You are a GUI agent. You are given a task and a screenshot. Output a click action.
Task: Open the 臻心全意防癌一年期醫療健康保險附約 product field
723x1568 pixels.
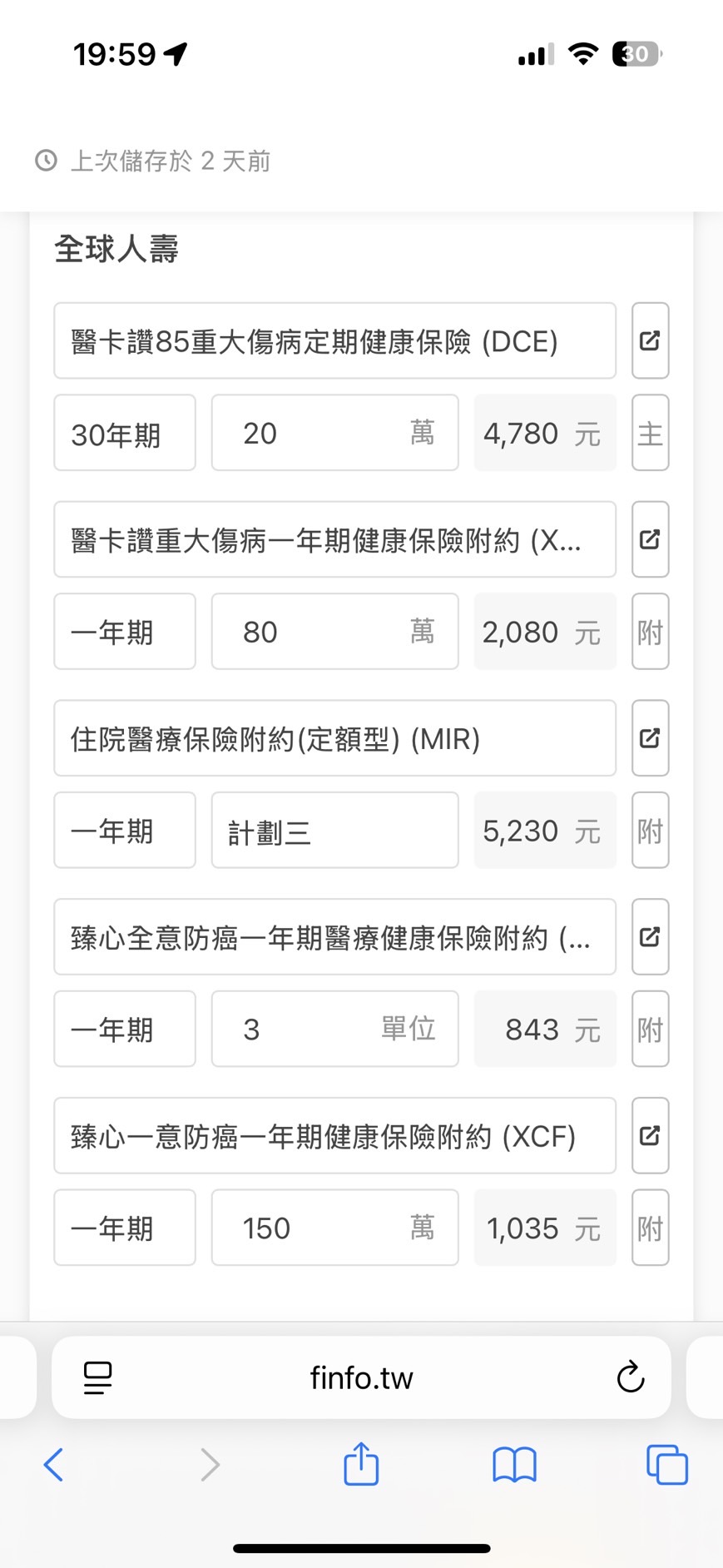(x=334, y=937)
